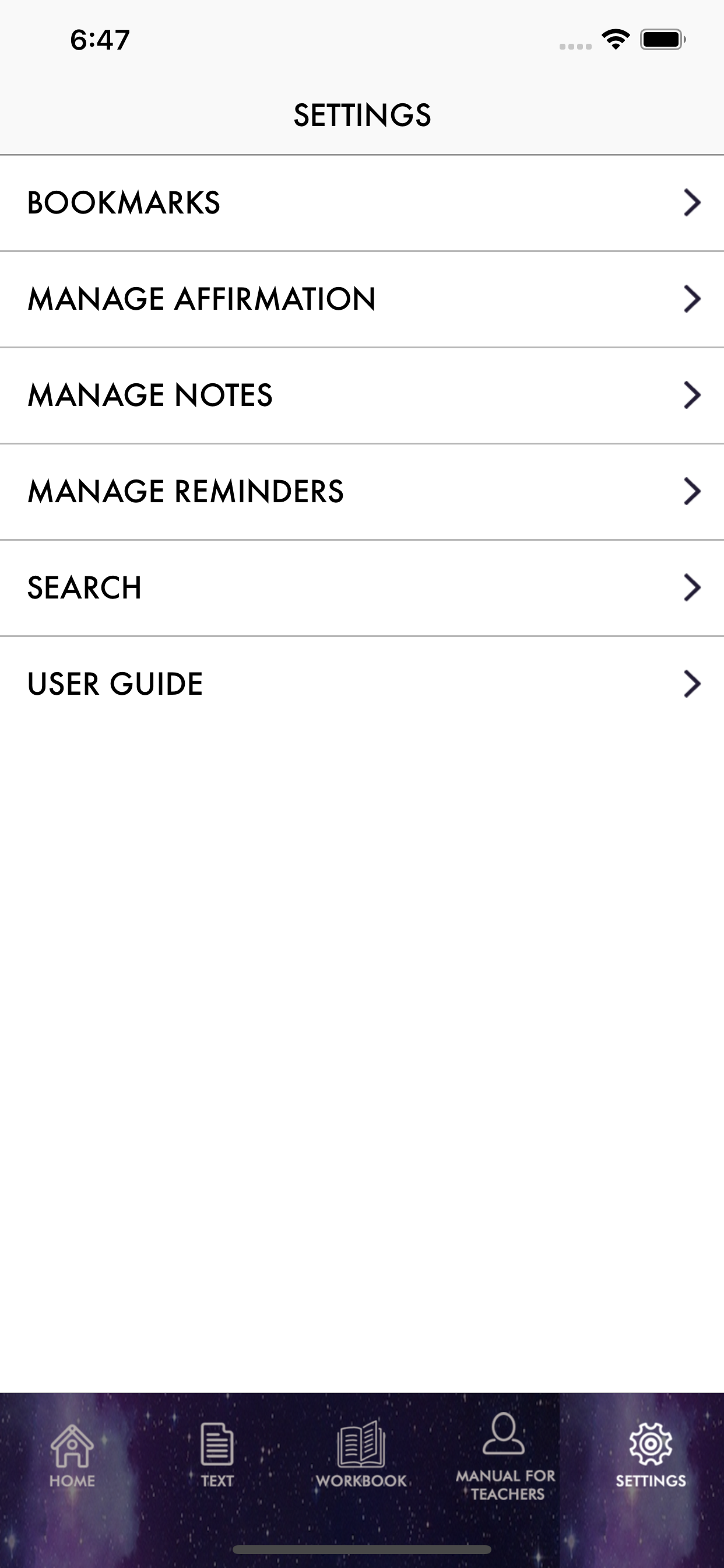
Task: Open Manage Affirmation via right arrow
Action: 691,299
